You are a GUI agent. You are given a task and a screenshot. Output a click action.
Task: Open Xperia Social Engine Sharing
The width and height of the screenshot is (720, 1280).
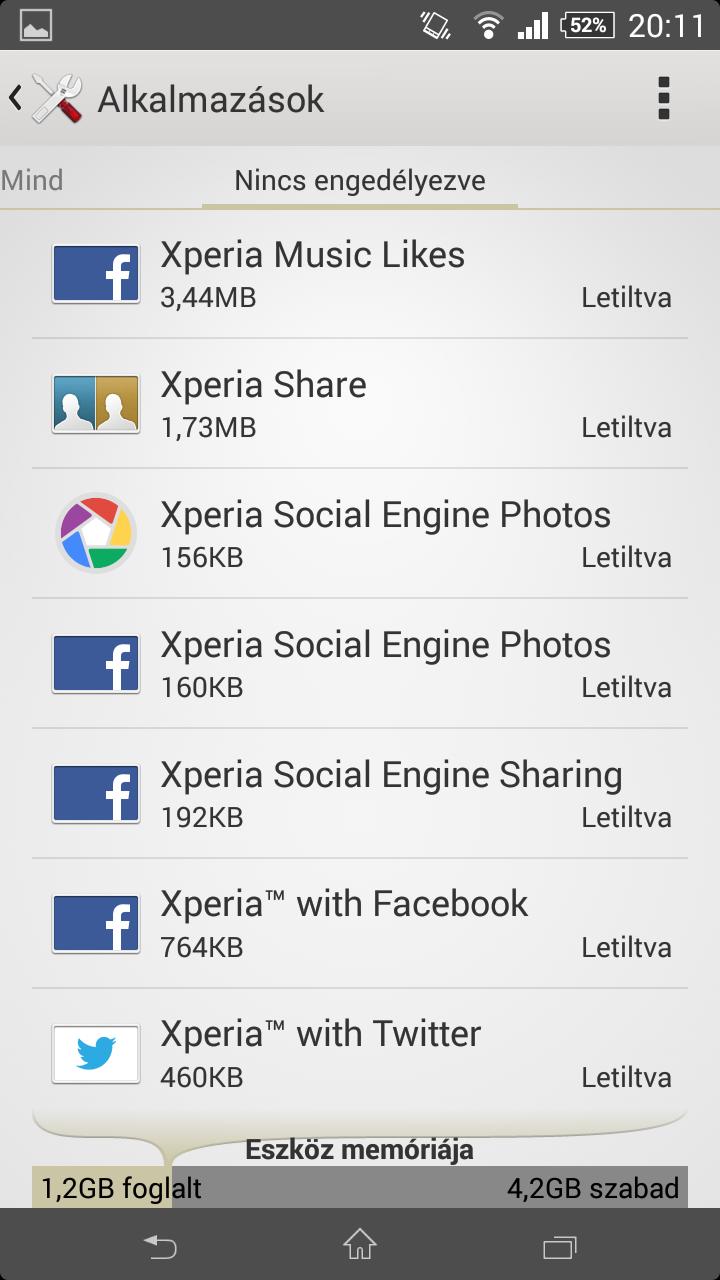click(x=360, y=794)
